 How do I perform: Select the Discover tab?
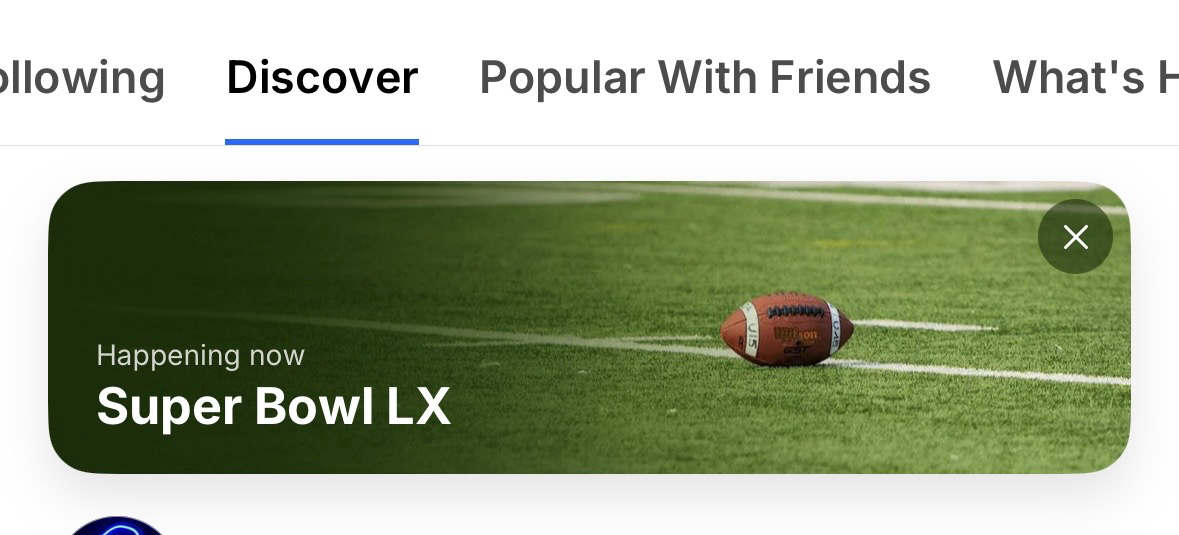322,78
